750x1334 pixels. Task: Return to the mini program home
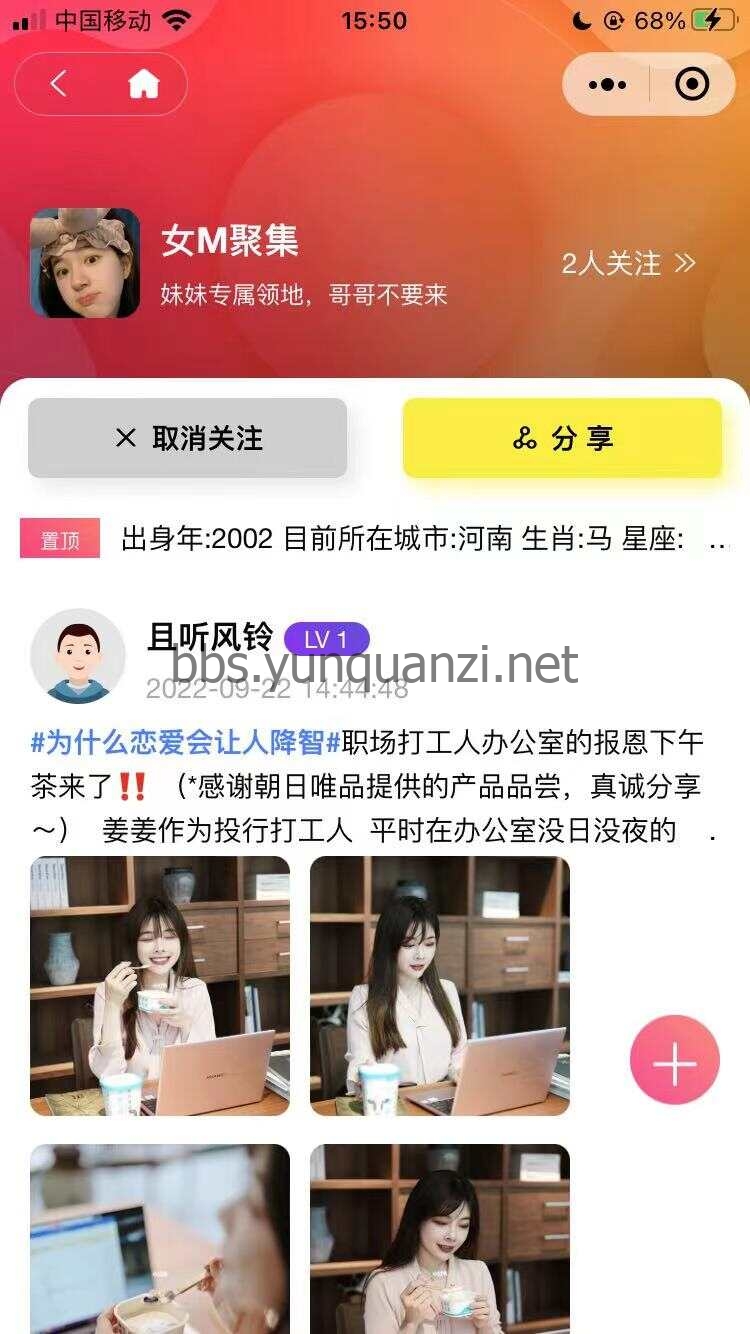point(144,85)
